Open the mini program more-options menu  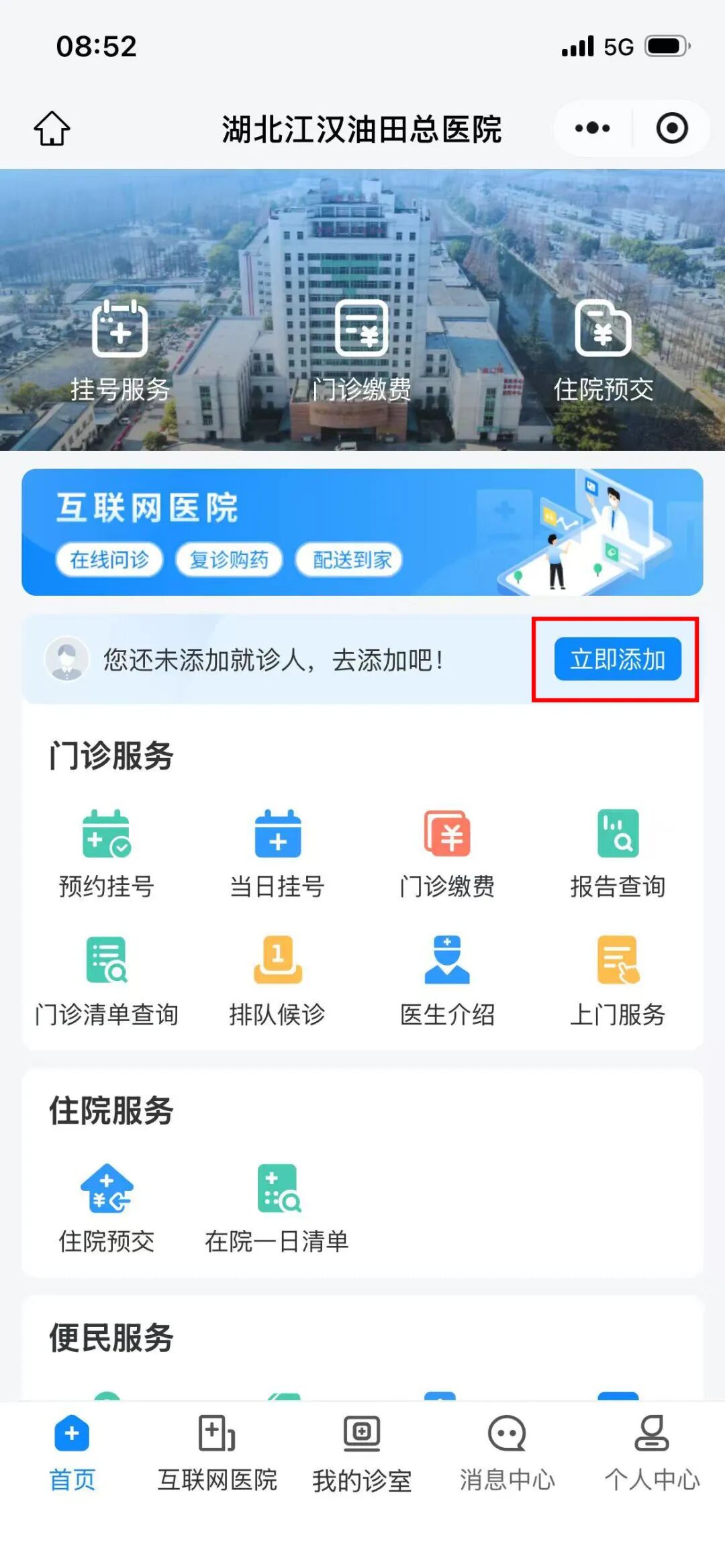[592, 128]
